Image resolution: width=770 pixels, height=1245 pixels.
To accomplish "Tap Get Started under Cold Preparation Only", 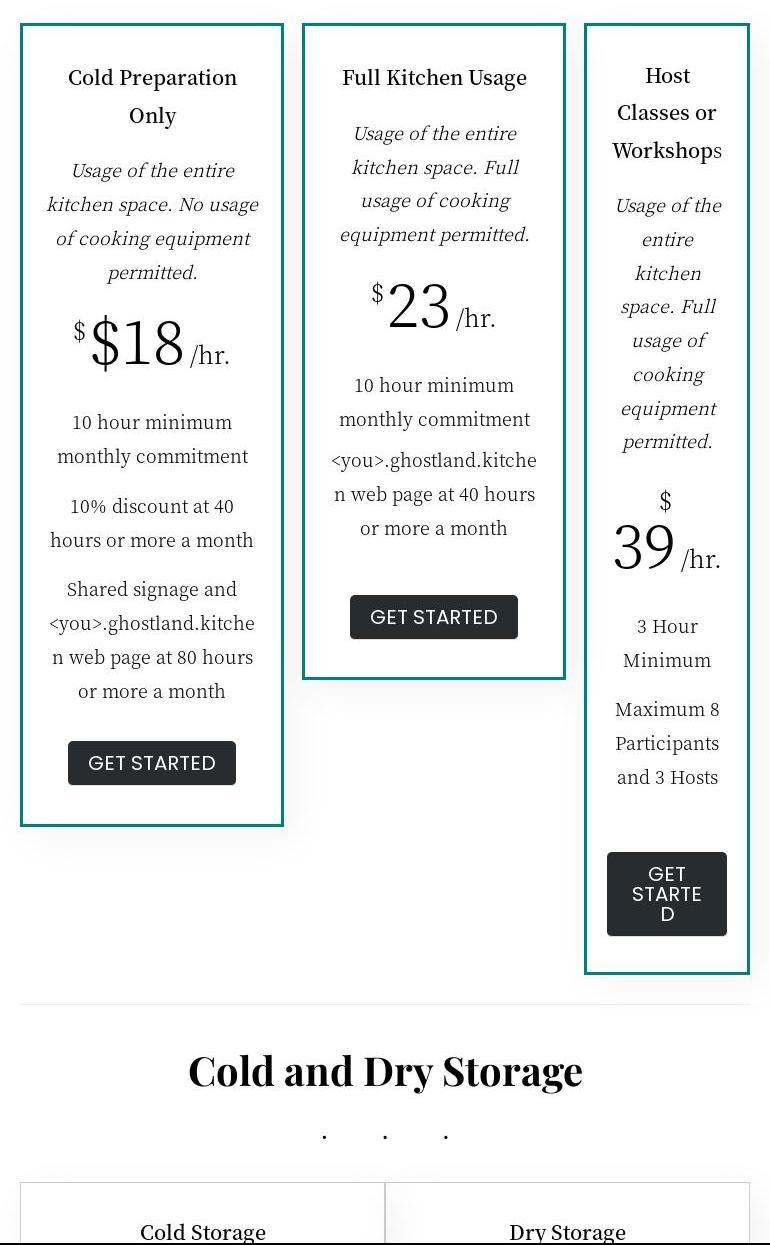I will pyautogui.click(x=152, y=763).
